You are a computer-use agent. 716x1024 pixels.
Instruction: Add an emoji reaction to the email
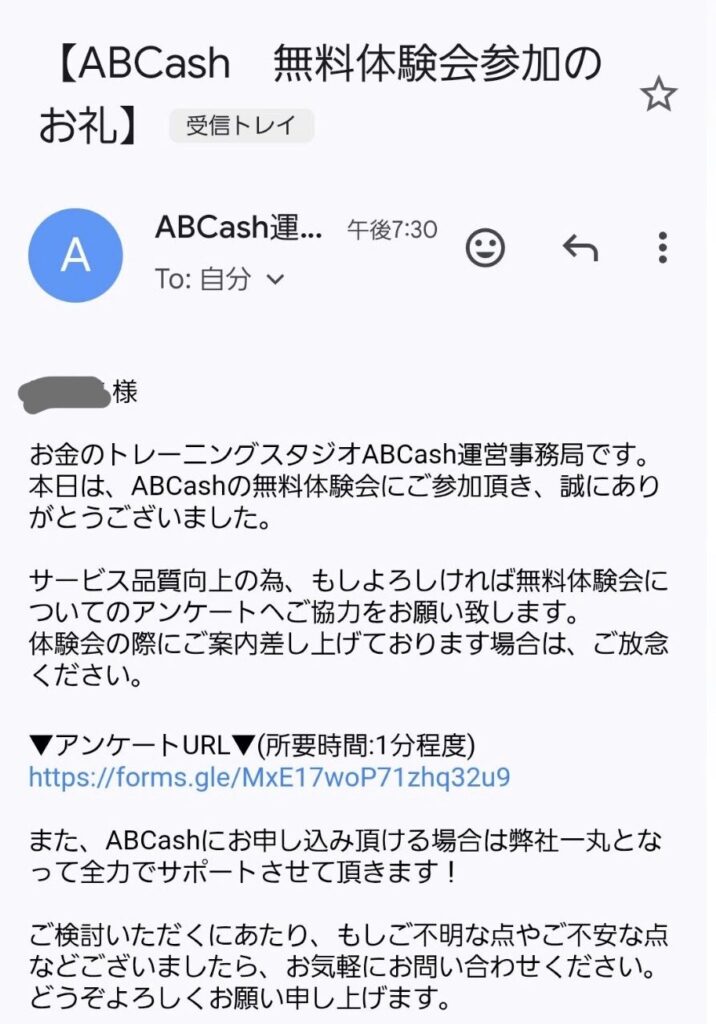pyautogui.click(x=486, y=247)
